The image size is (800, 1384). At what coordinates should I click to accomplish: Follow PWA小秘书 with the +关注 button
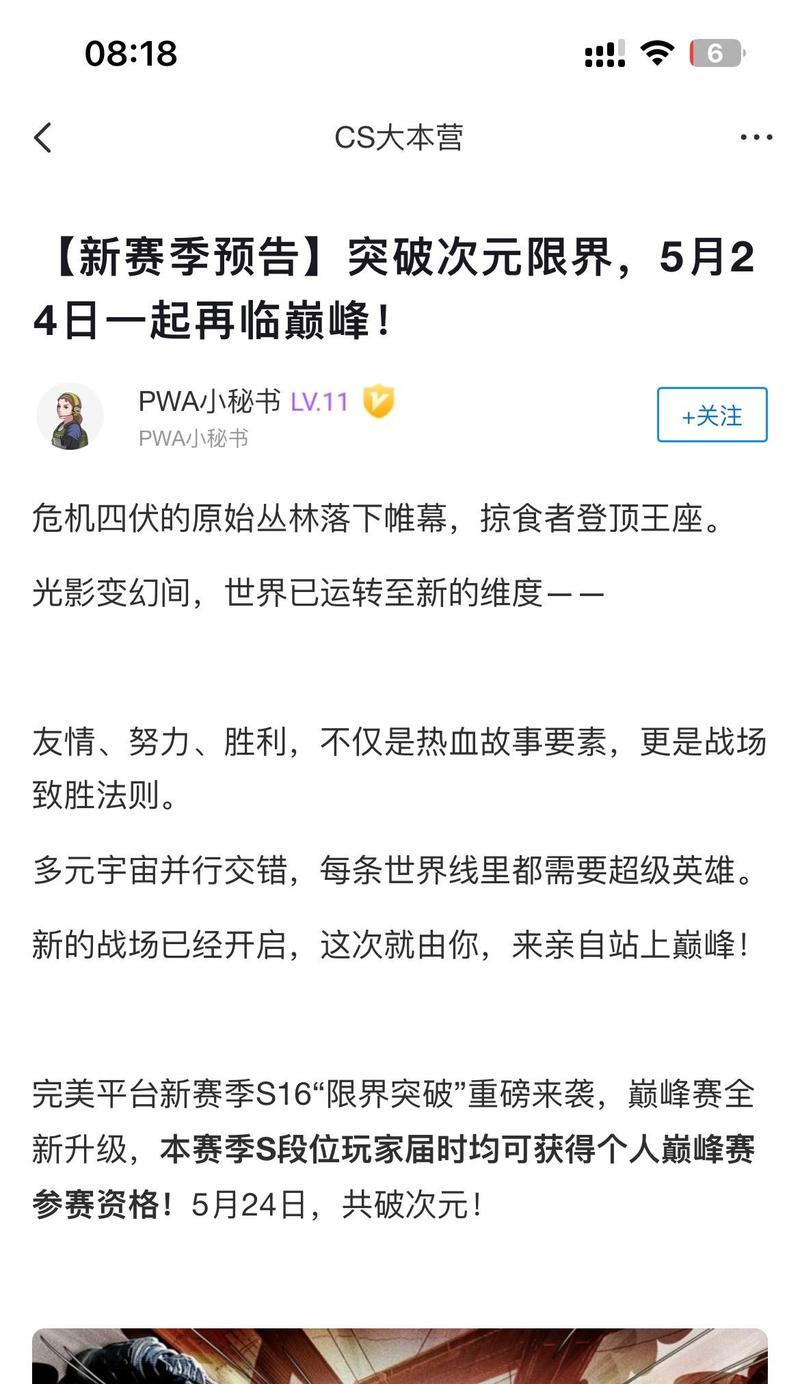coord(712,415)
